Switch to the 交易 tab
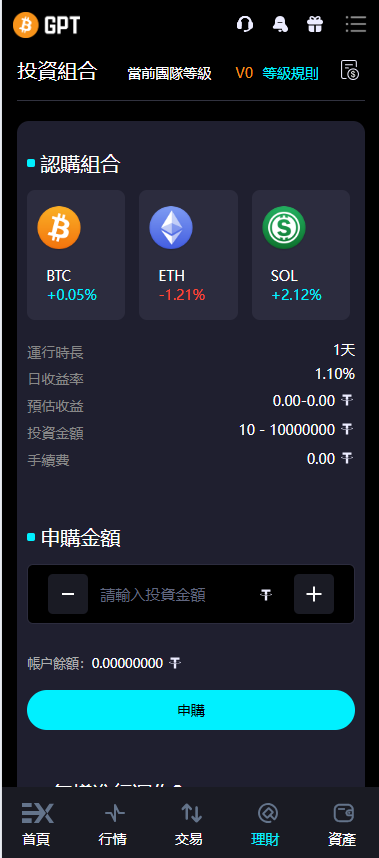 coord(189,824)
